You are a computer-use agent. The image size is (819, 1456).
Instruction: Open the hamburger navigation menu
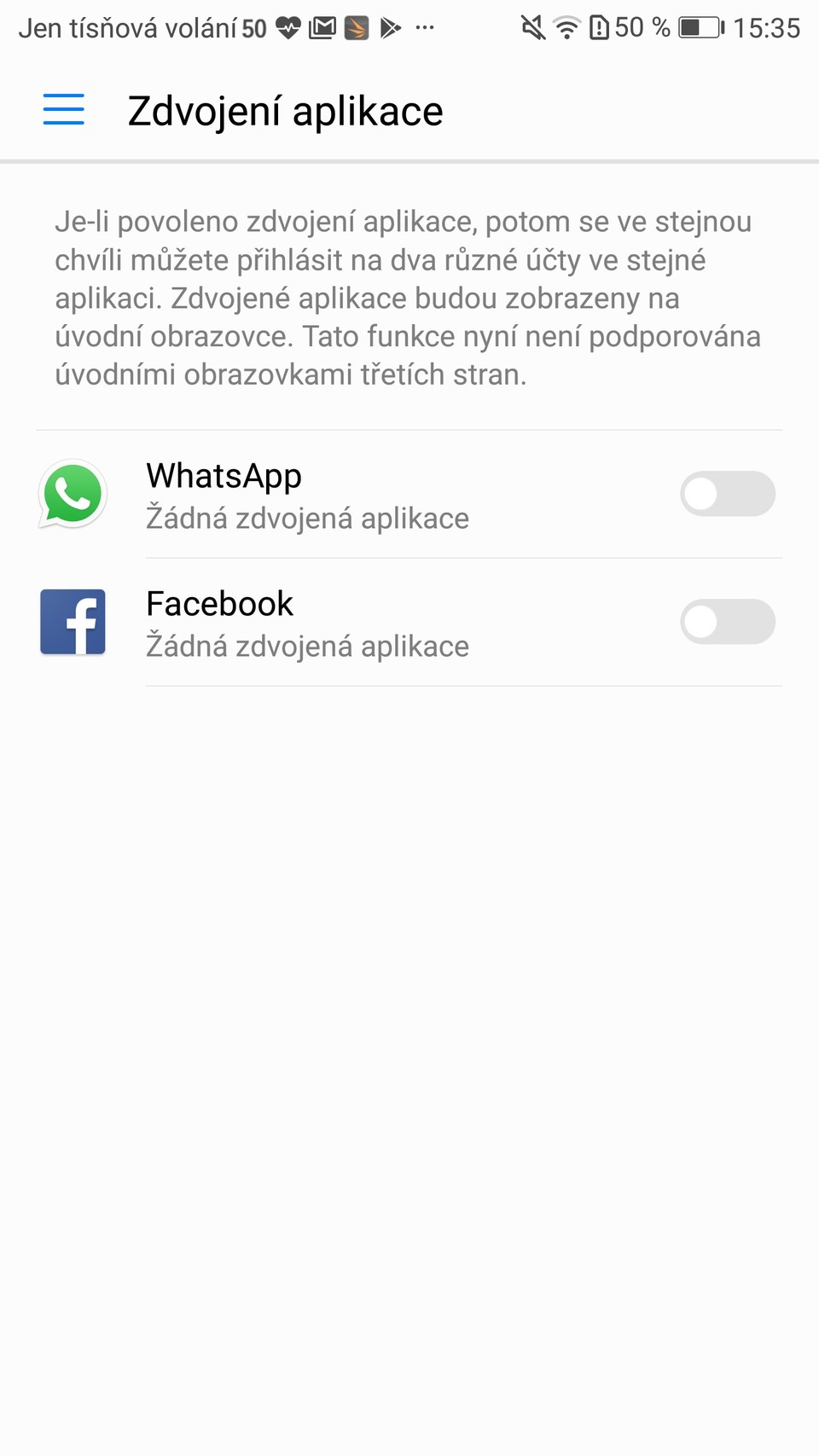63,110
